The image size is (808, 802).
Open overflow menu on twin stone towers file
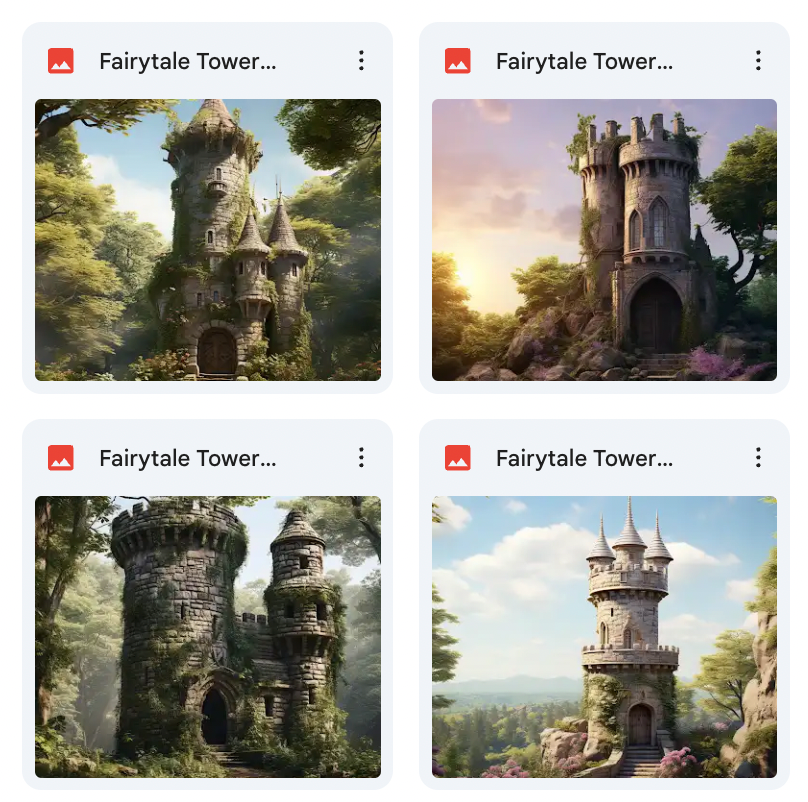click(x=361, y=458)
